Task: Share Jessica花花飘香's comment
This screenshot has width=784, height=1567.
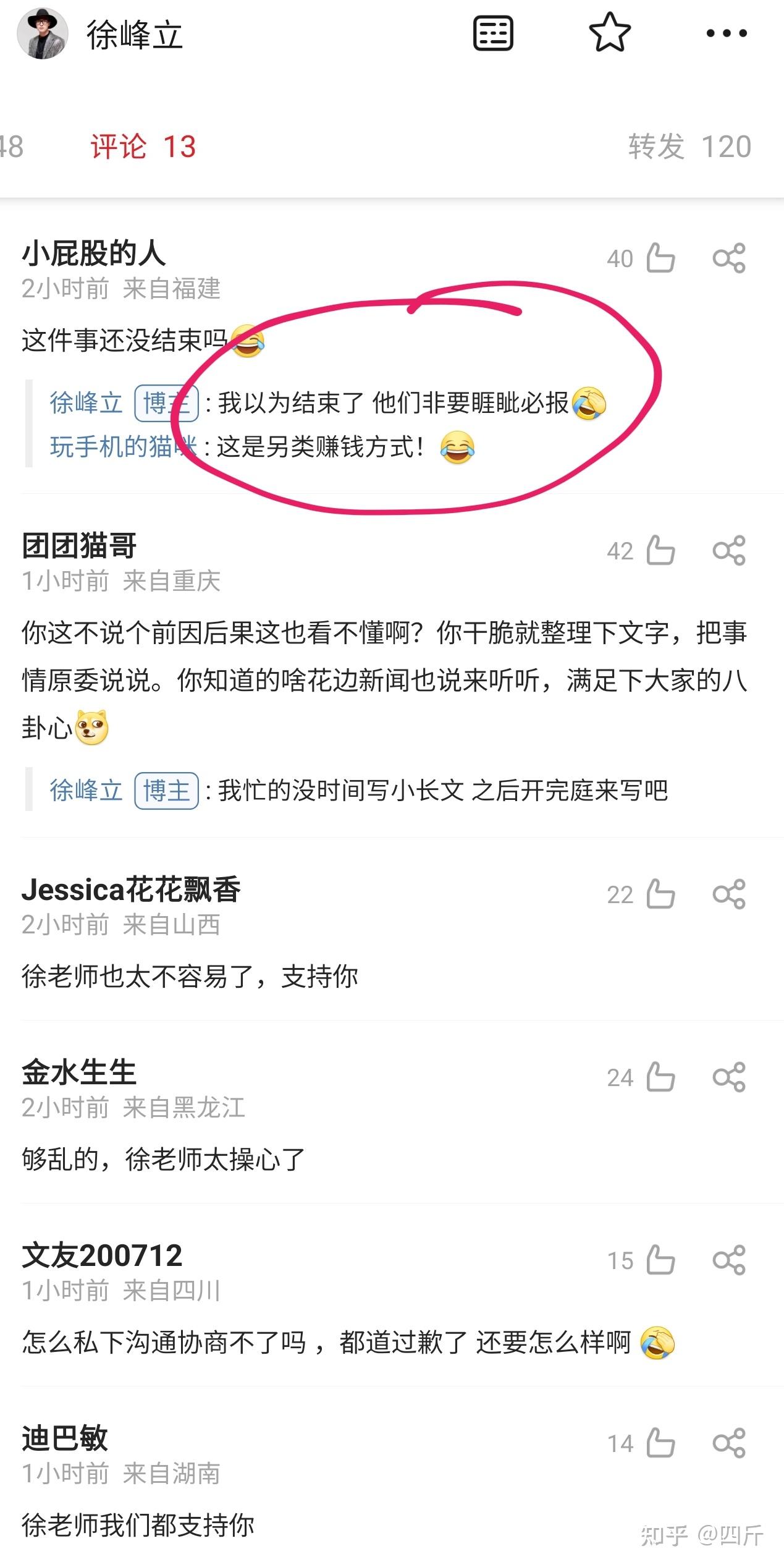Action: 729,894
